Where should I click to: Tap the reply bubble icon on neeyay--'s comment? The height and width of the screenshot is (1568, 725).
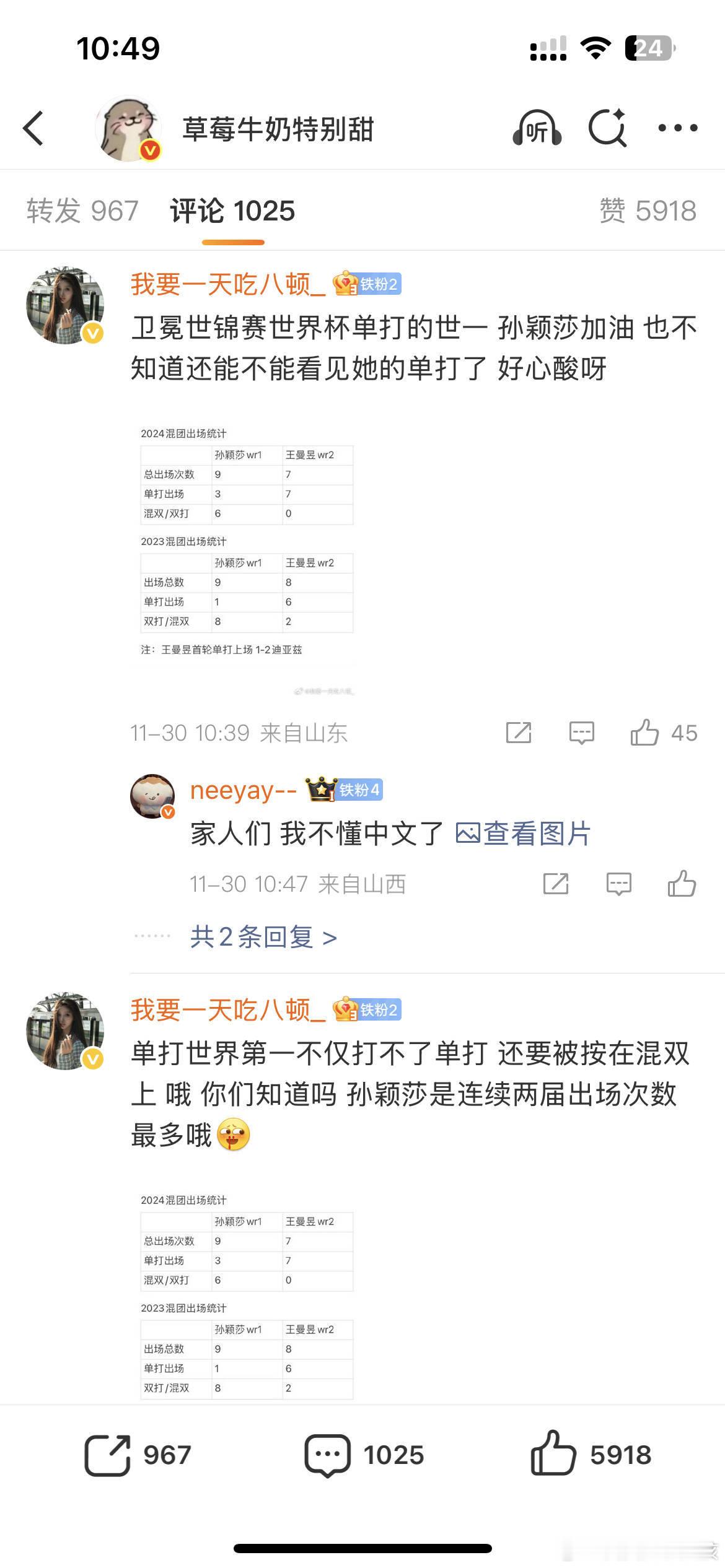coord(618,884)
